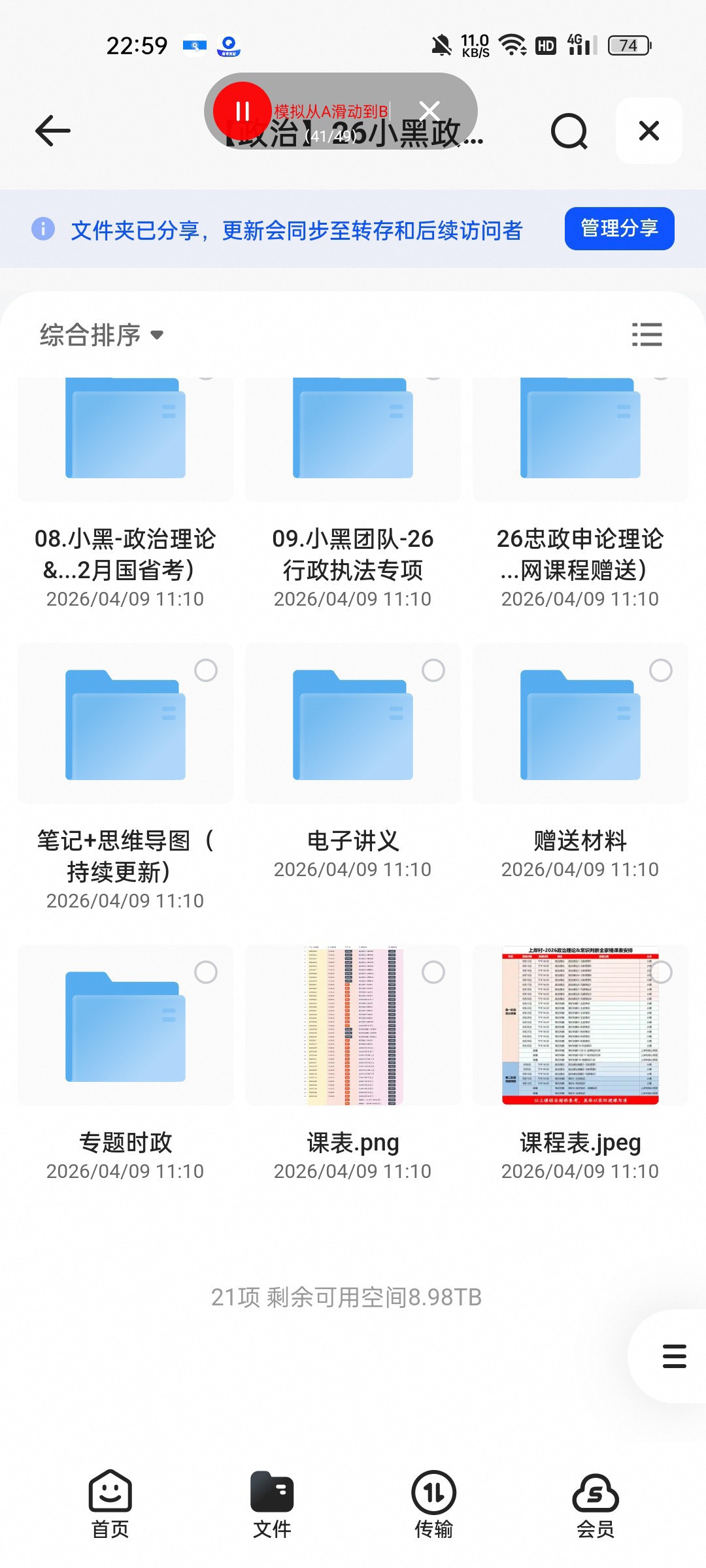Close the folder view with the X
706x1568 pixels.
[649, 131]
